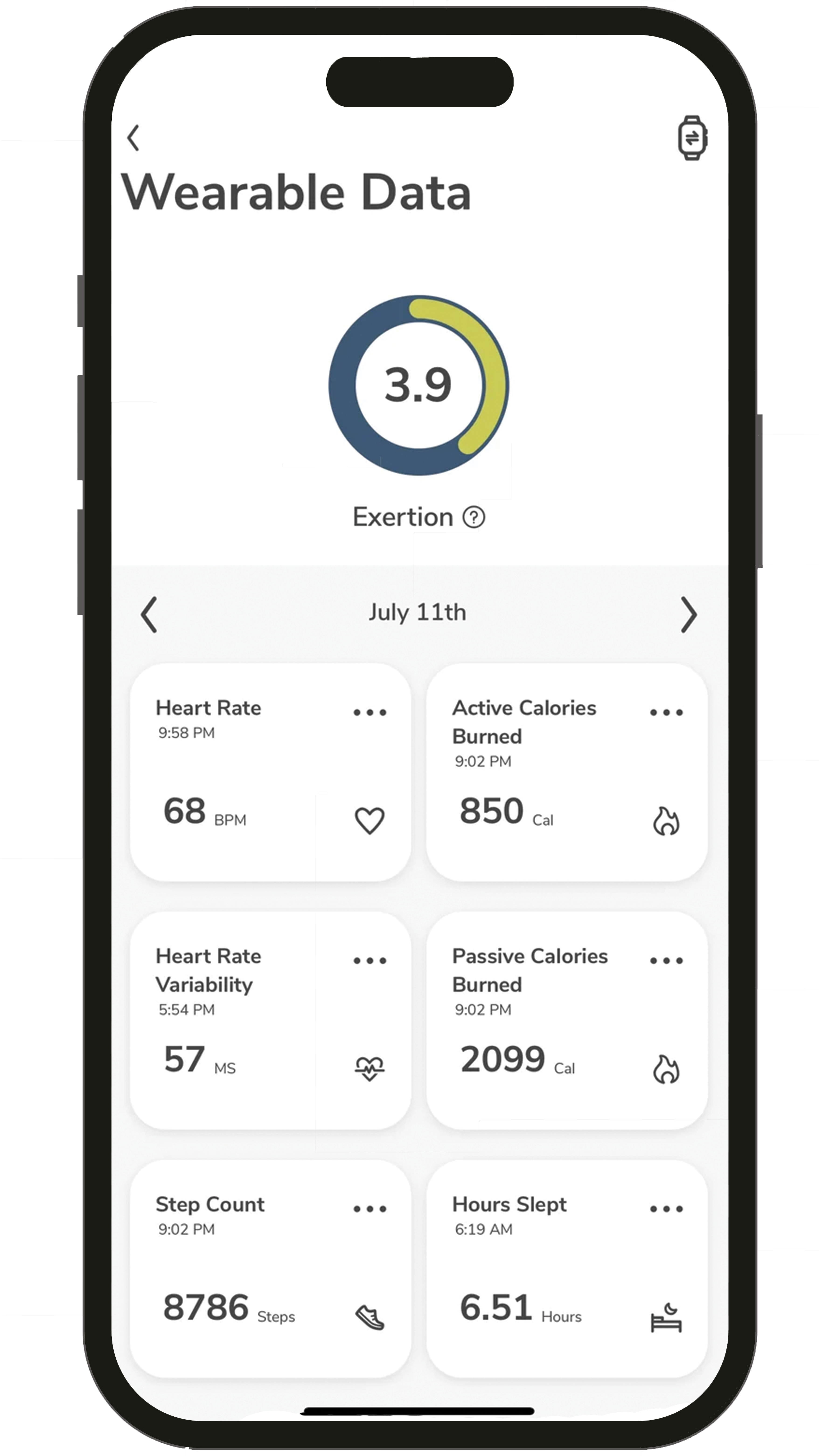Screen dimensions: 819x1456
Task: Open the Hours Slept three-dot menu
Action: (x=666, y=1209)
